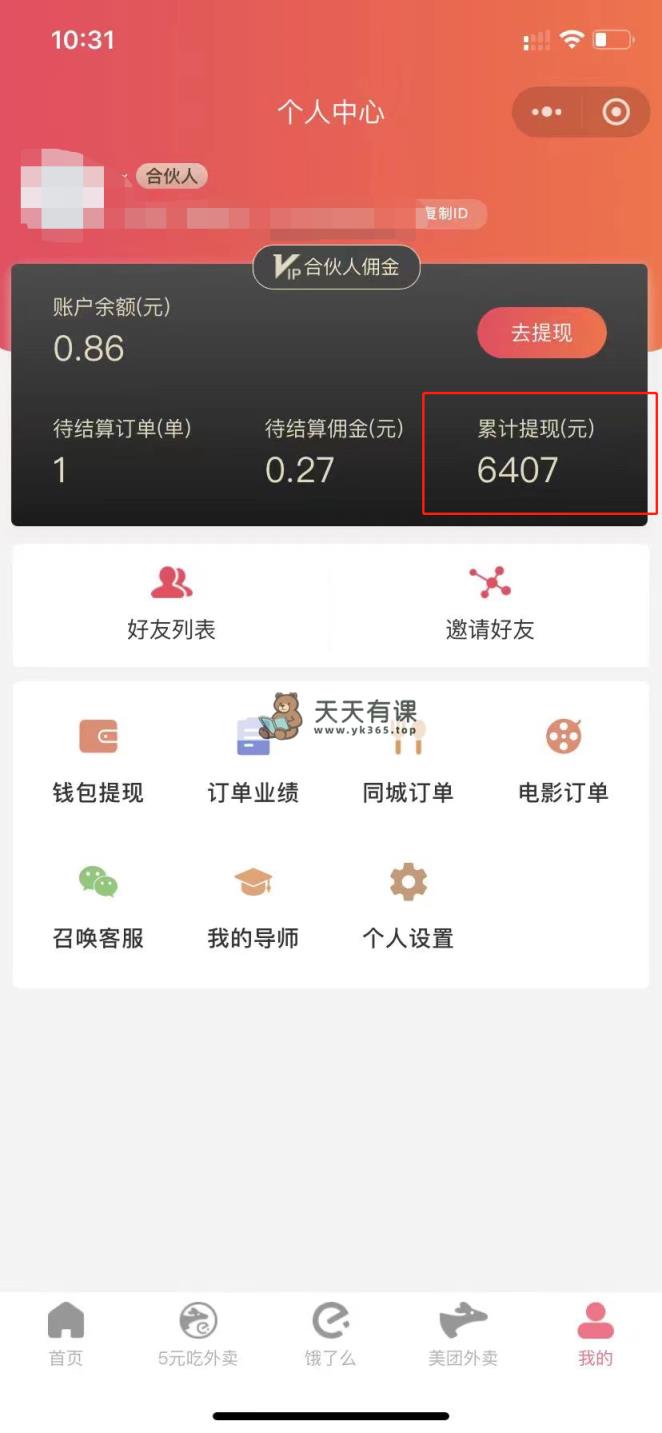Open 钱包提现 wallet withdrawal
The image size is (662, 1433).
tap(98, 761)
